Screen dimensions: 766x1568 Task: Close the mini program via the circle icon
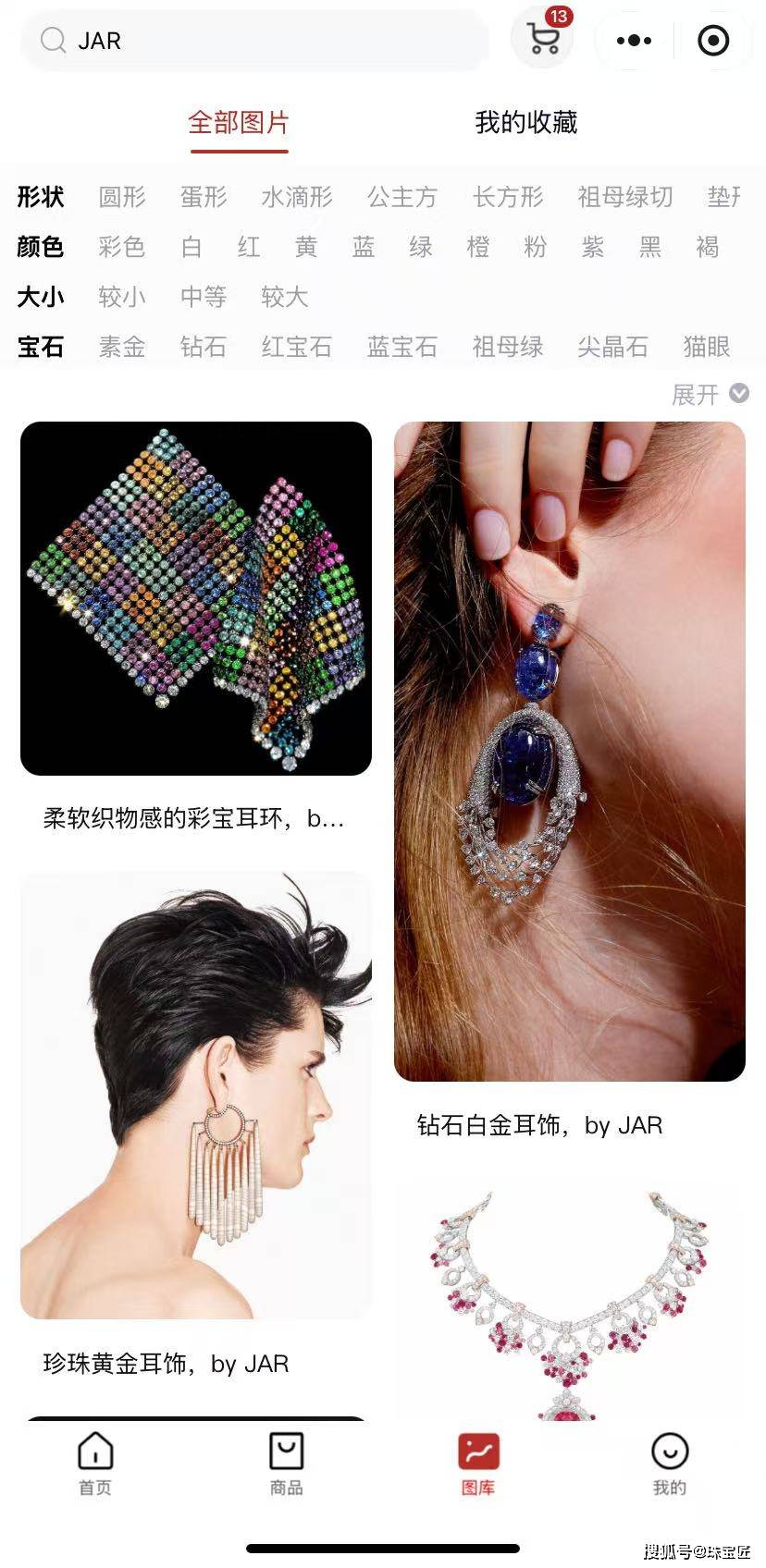point(713,41)
